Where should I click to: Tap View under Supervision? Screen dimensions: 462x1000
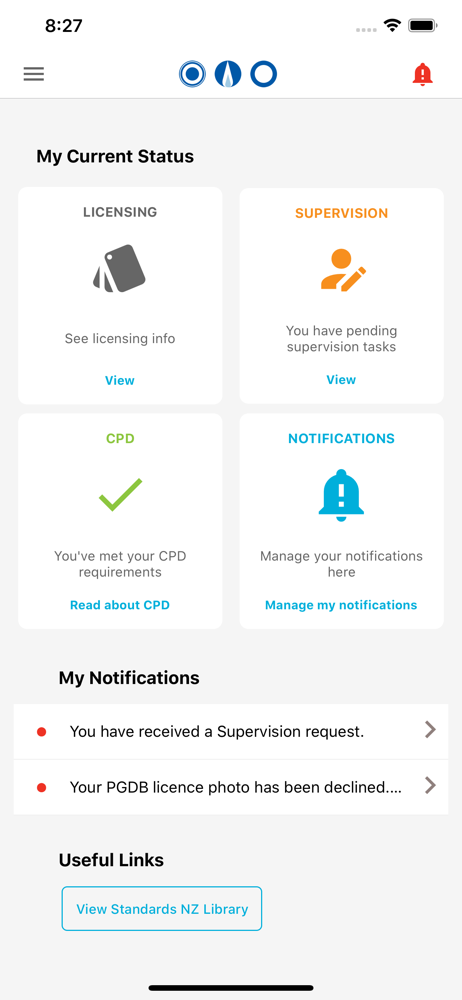(341, 379)
